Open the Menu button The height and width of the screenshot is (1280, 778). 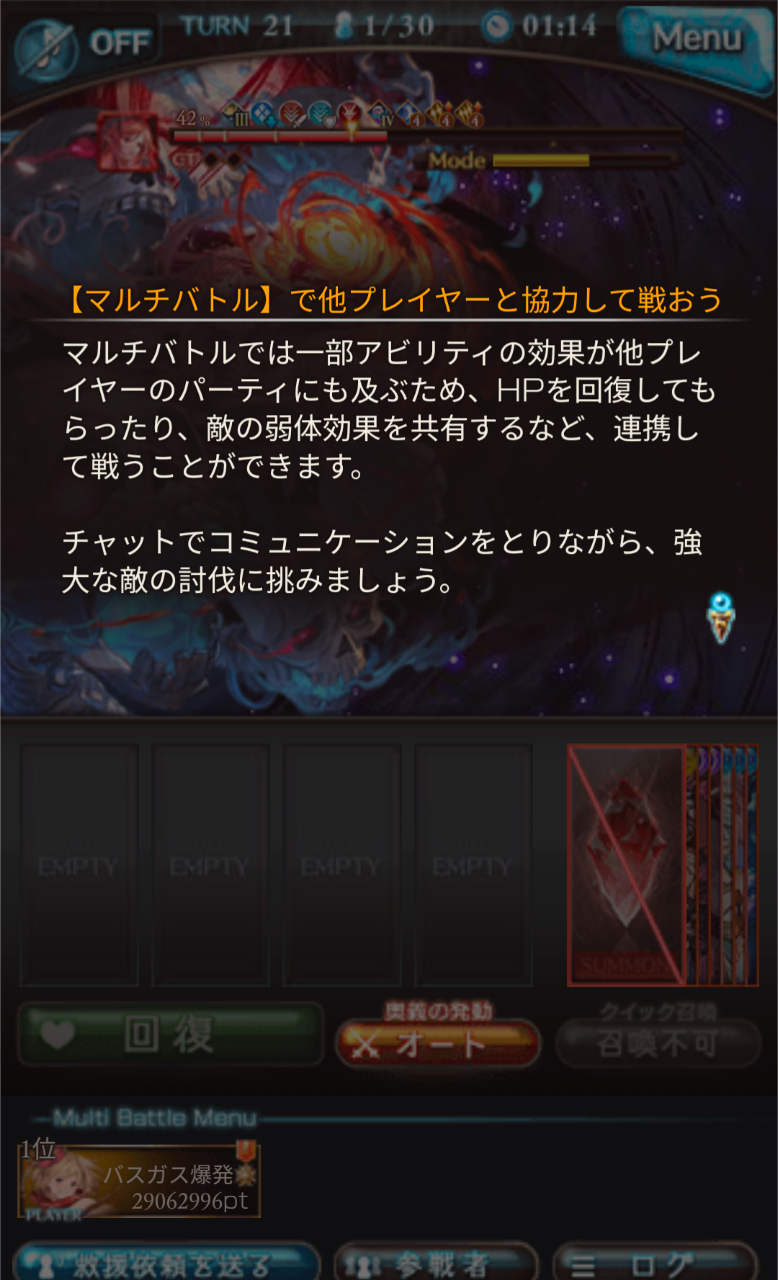pos(696,42)
